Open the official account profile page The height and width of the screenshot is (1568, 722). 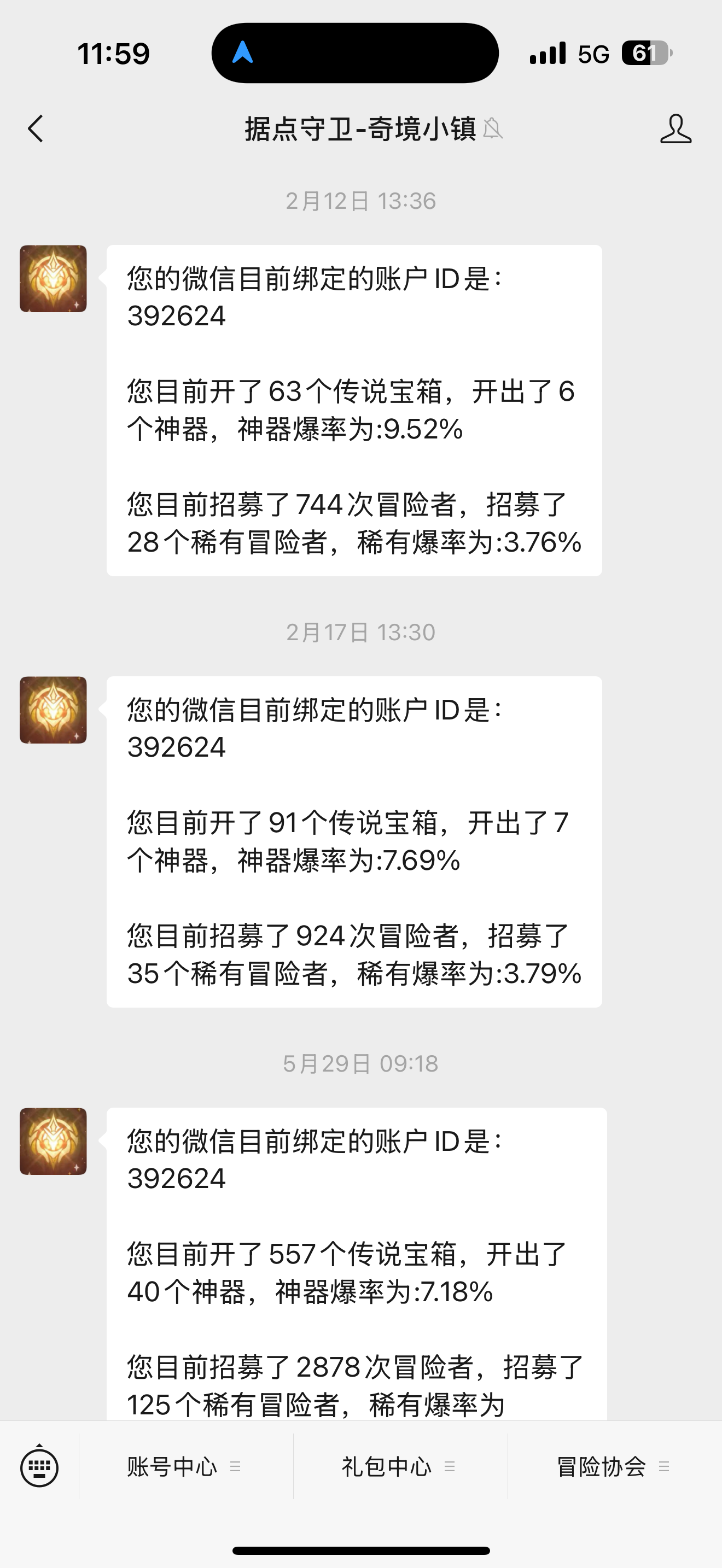(x=675, y=129)
